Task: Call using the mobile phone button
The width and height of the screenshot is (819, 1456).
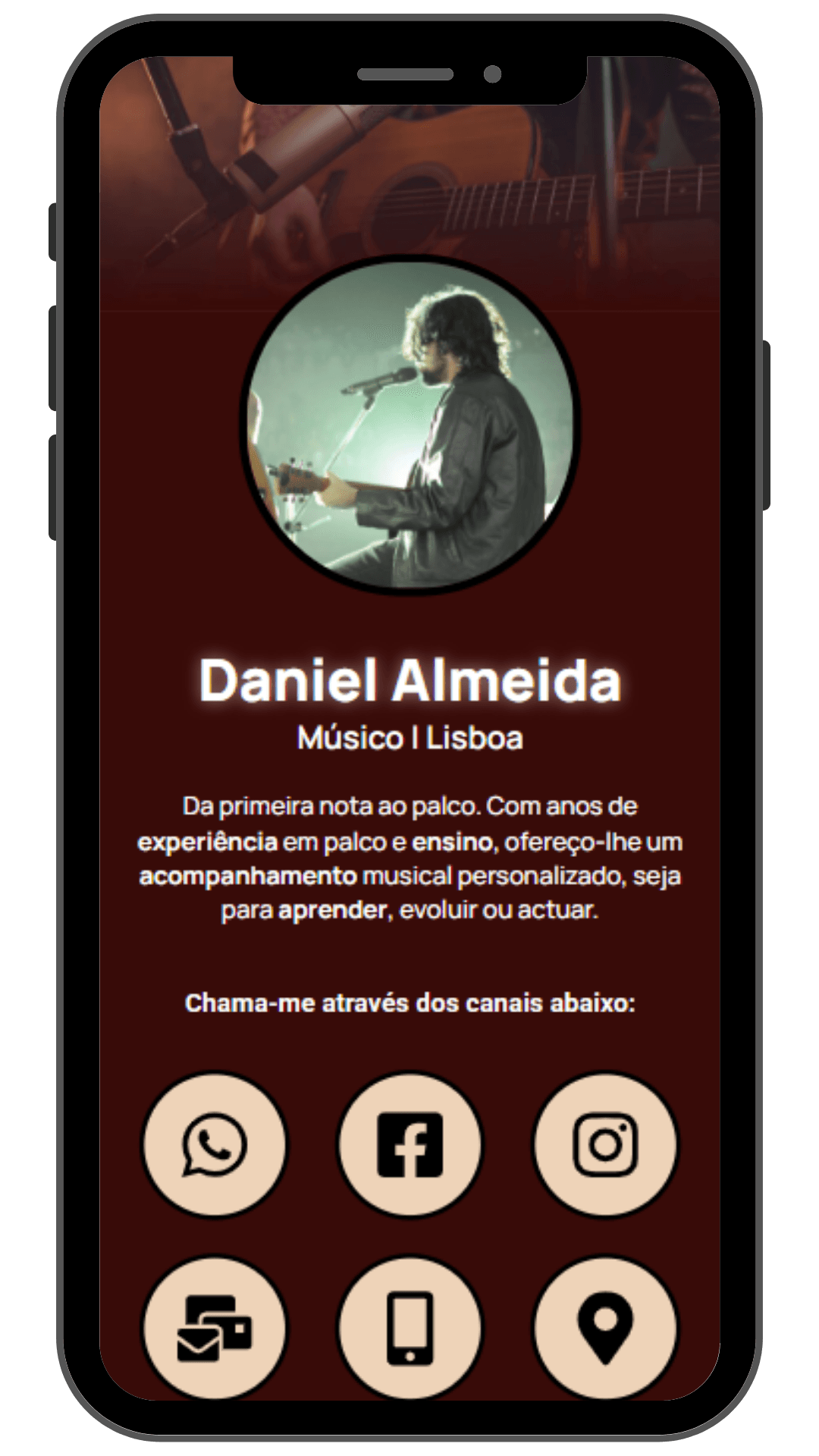Action: point(409,1328)
